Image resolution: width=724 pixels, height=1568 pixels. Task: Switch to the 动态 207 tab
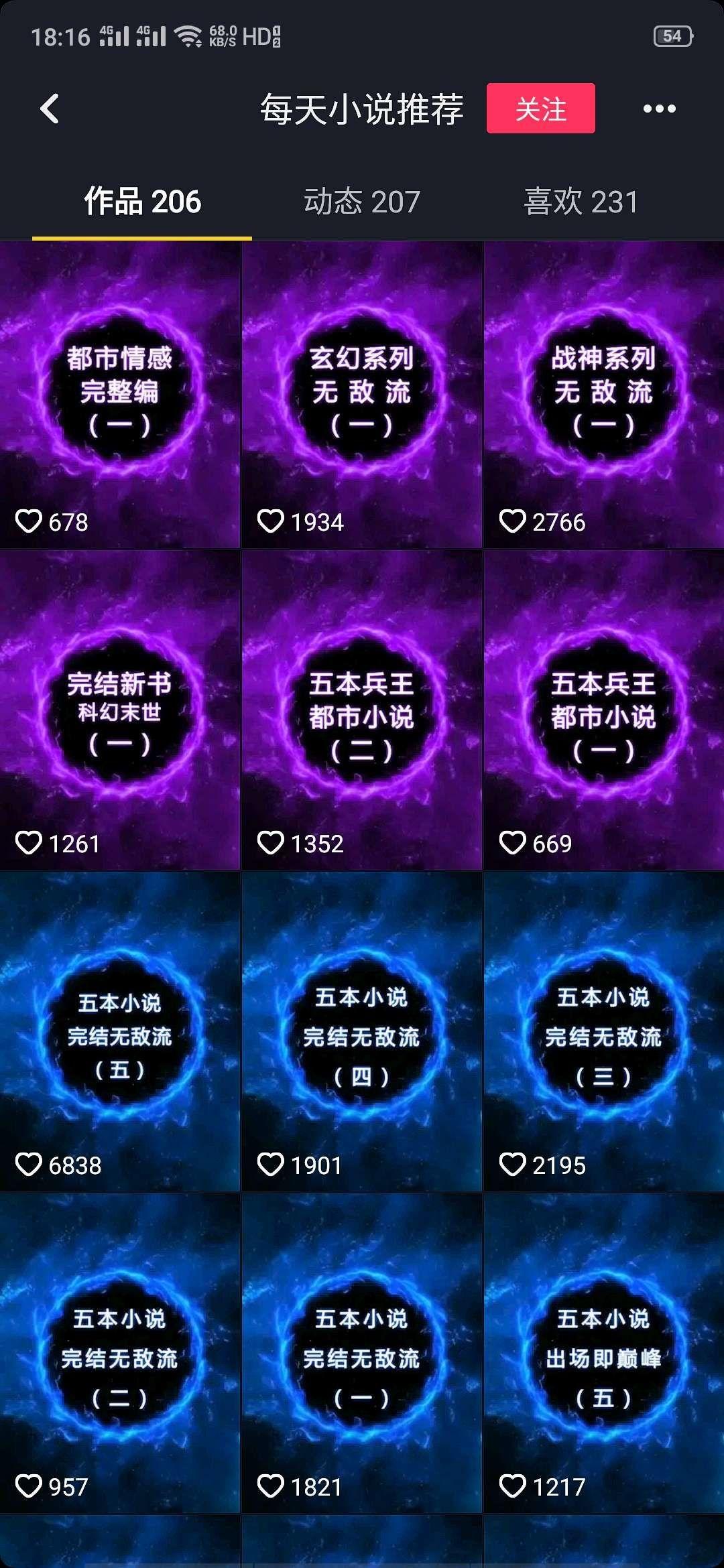362,202
